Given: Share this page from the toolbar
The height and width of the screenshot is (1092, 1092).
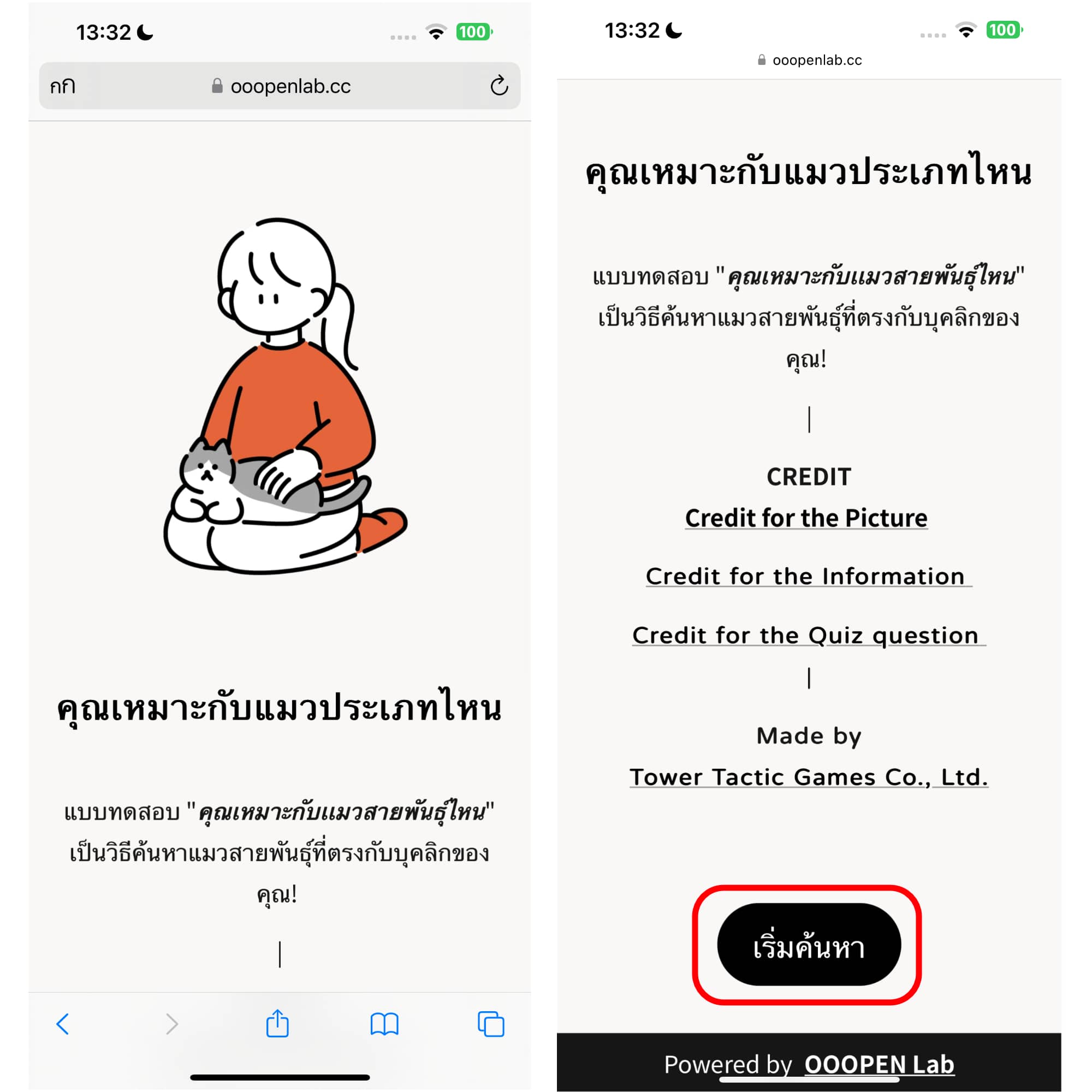Looking at the screenshot, I should coord(277,1024).
